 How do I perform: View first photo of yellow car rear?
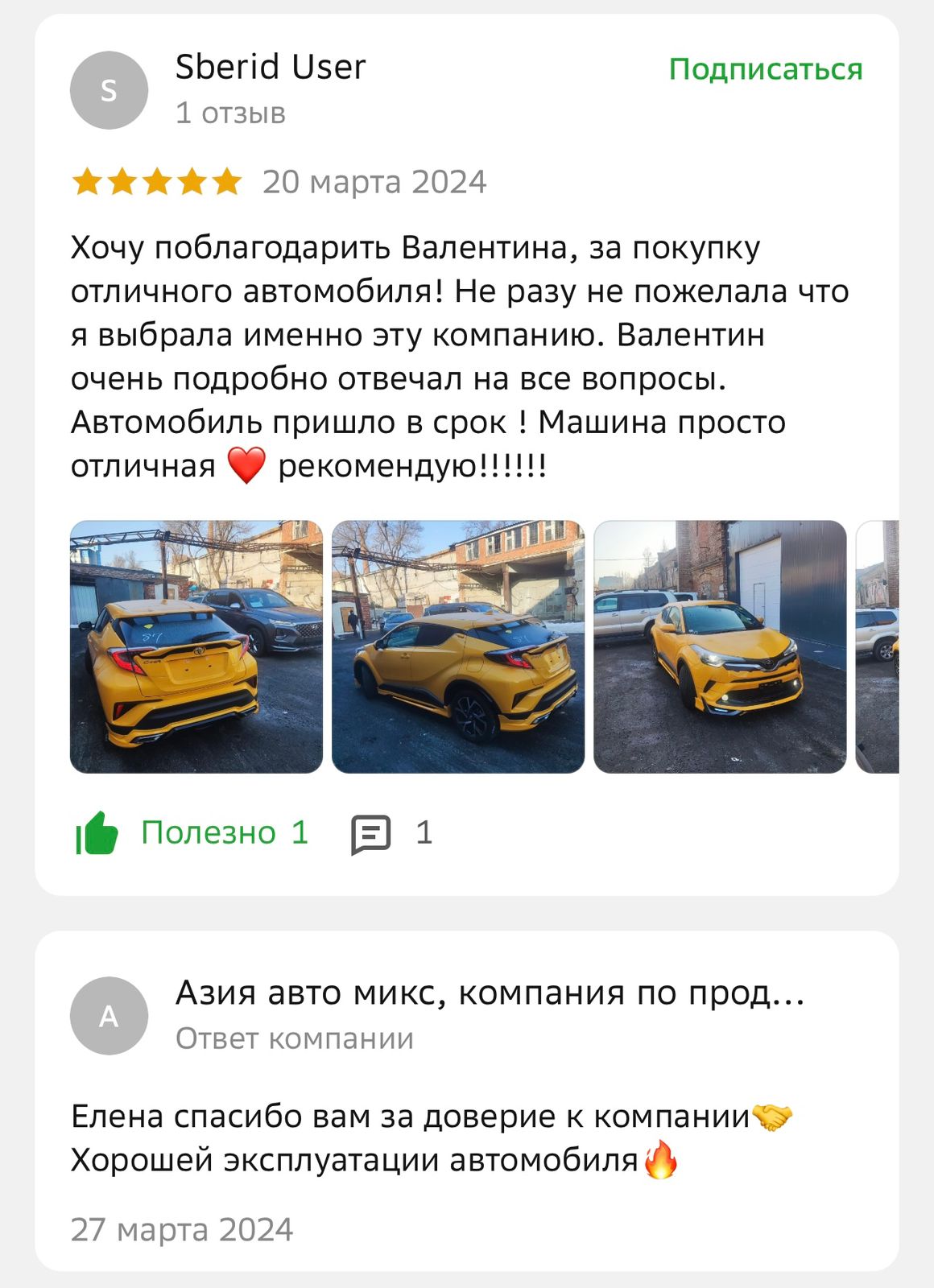tap(196, 646)
